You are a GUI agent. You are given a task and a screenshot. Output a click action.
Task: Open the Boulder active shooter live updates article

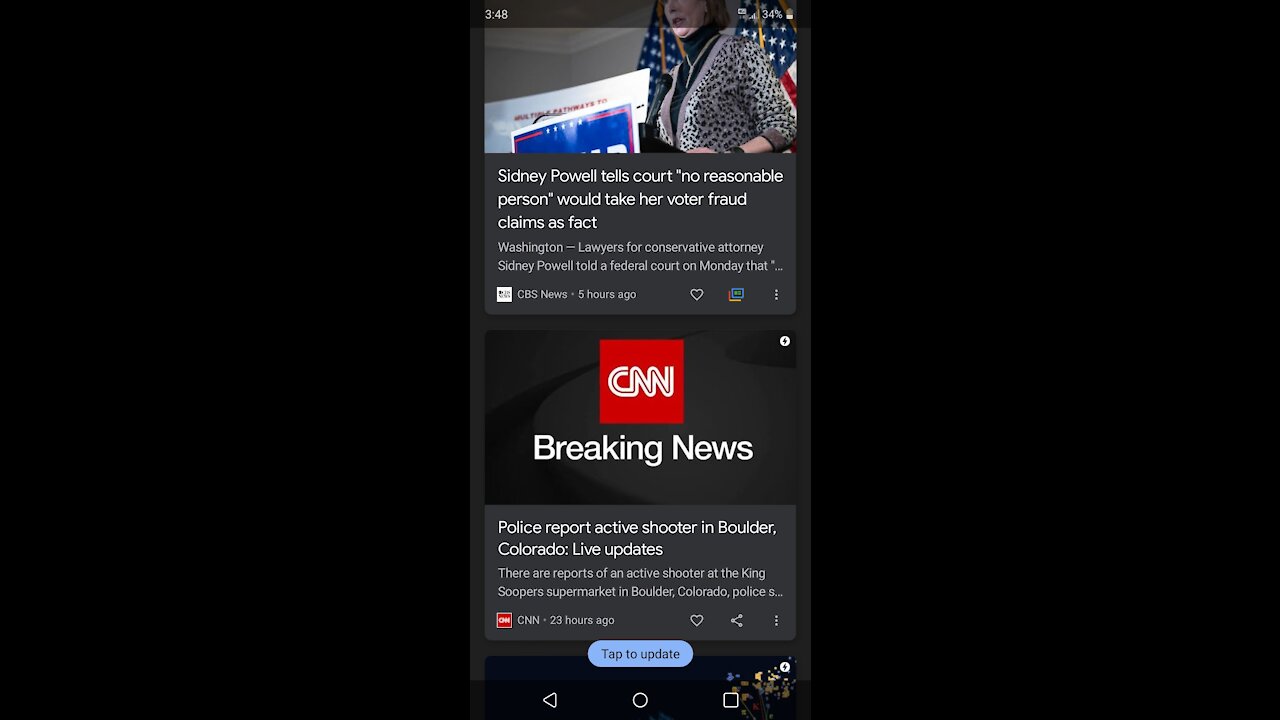coord(637,538)
